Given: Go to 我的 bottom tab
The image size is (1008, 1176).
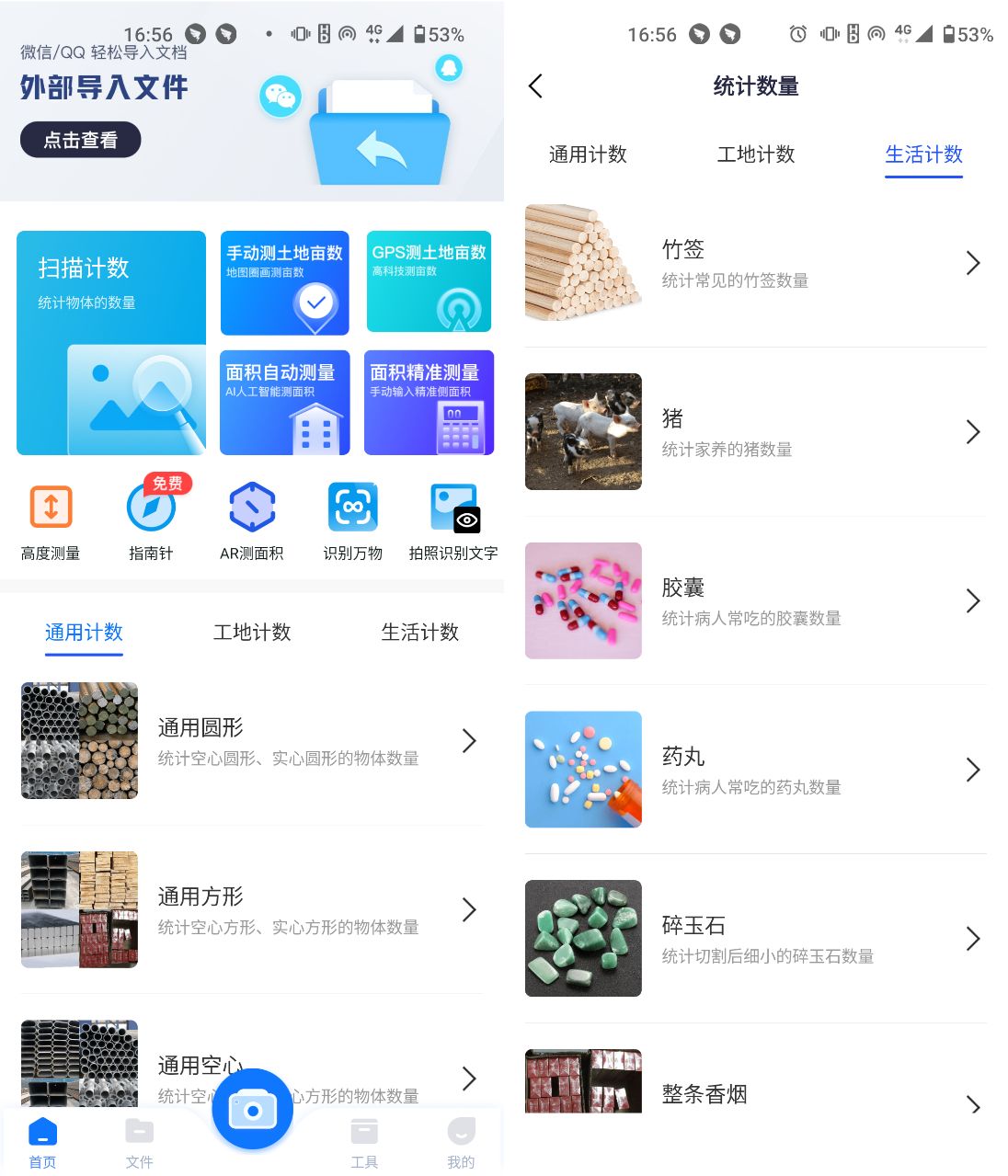Looking at the screenshot, I should click(x=461, y=1143).
